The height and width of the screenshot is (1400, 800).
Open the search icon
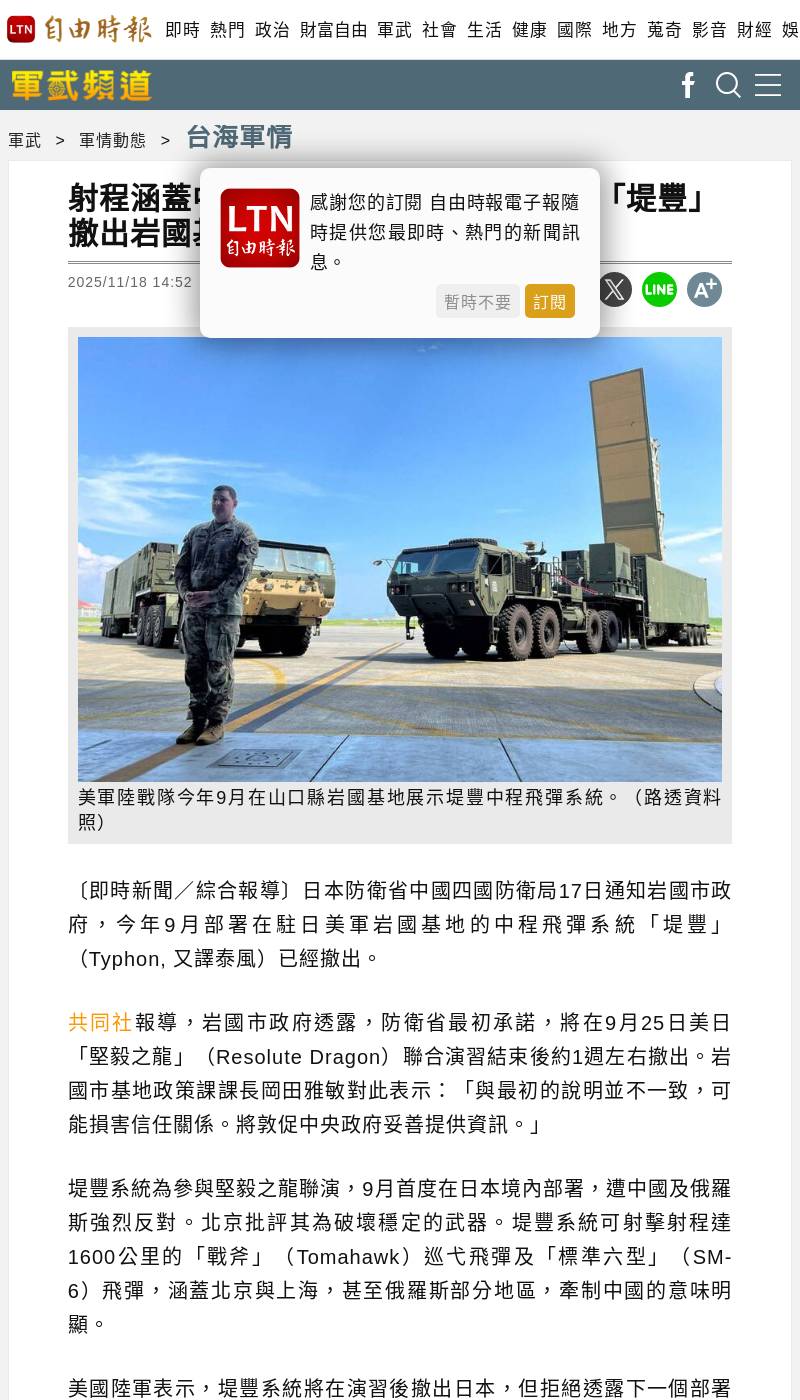coord(728,85)
